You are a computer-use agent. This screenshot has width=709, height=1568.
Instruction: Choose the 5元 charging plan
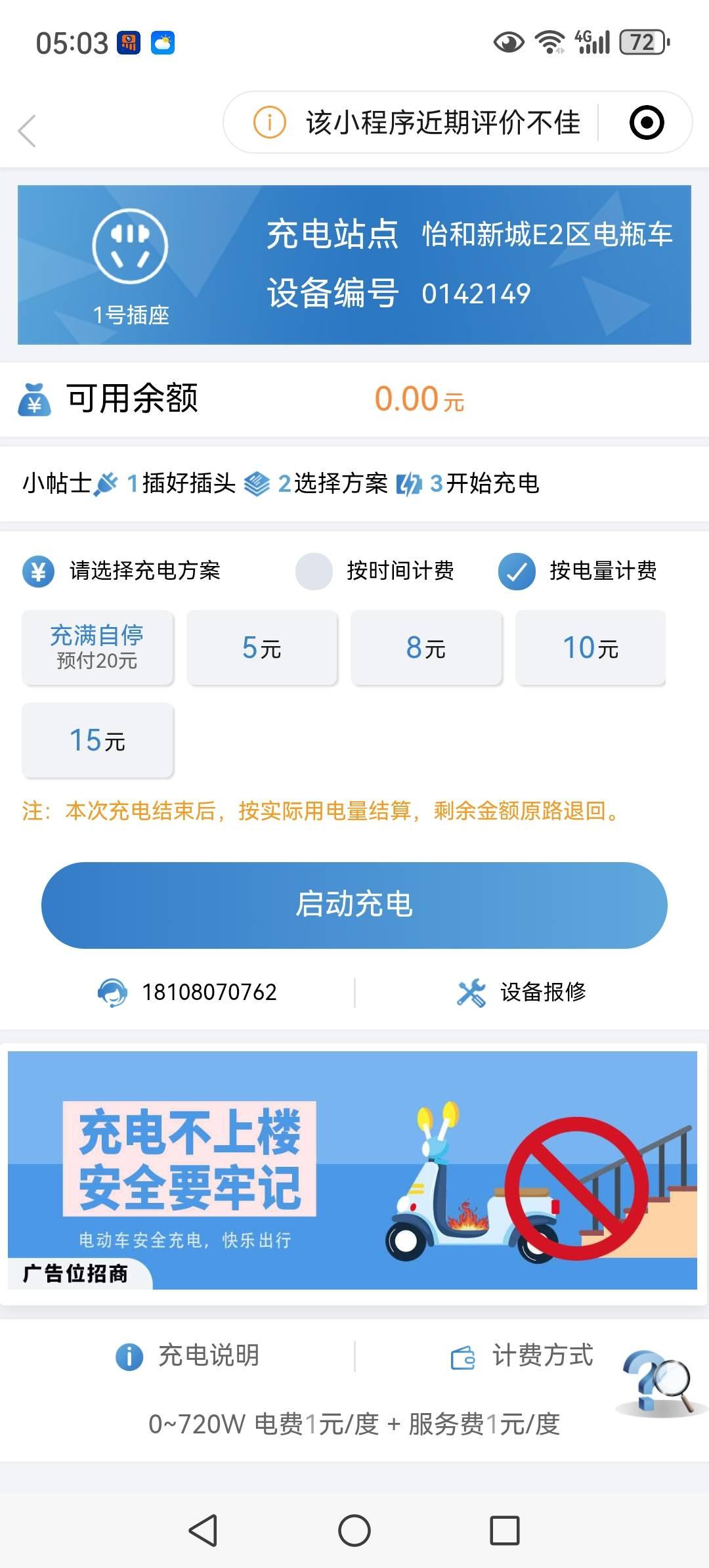[262, 647]
